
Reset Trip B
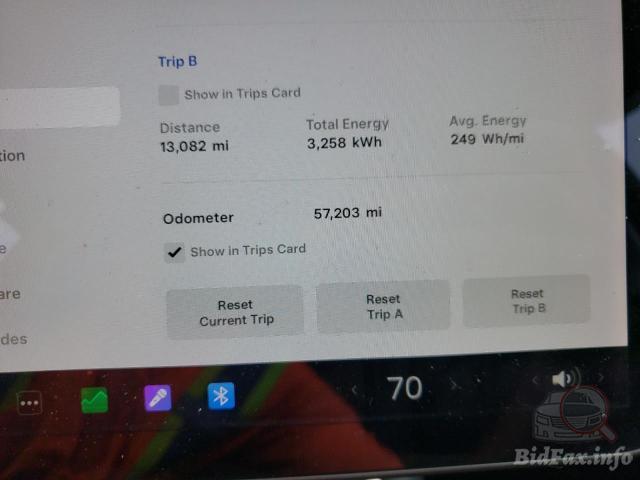pos(527,301)
